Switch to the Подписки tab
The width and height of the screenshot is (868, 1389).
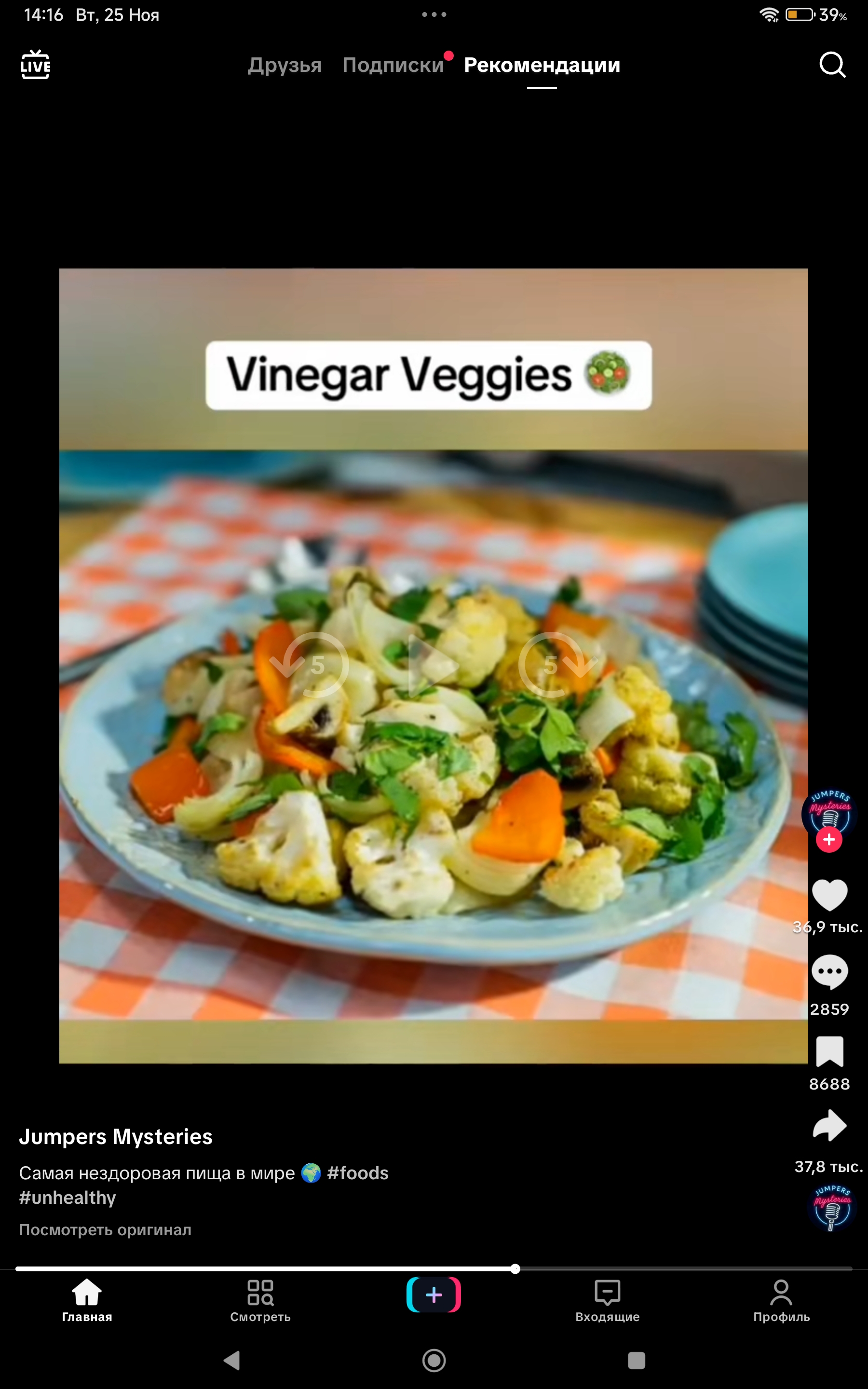(x=393, y=66)
